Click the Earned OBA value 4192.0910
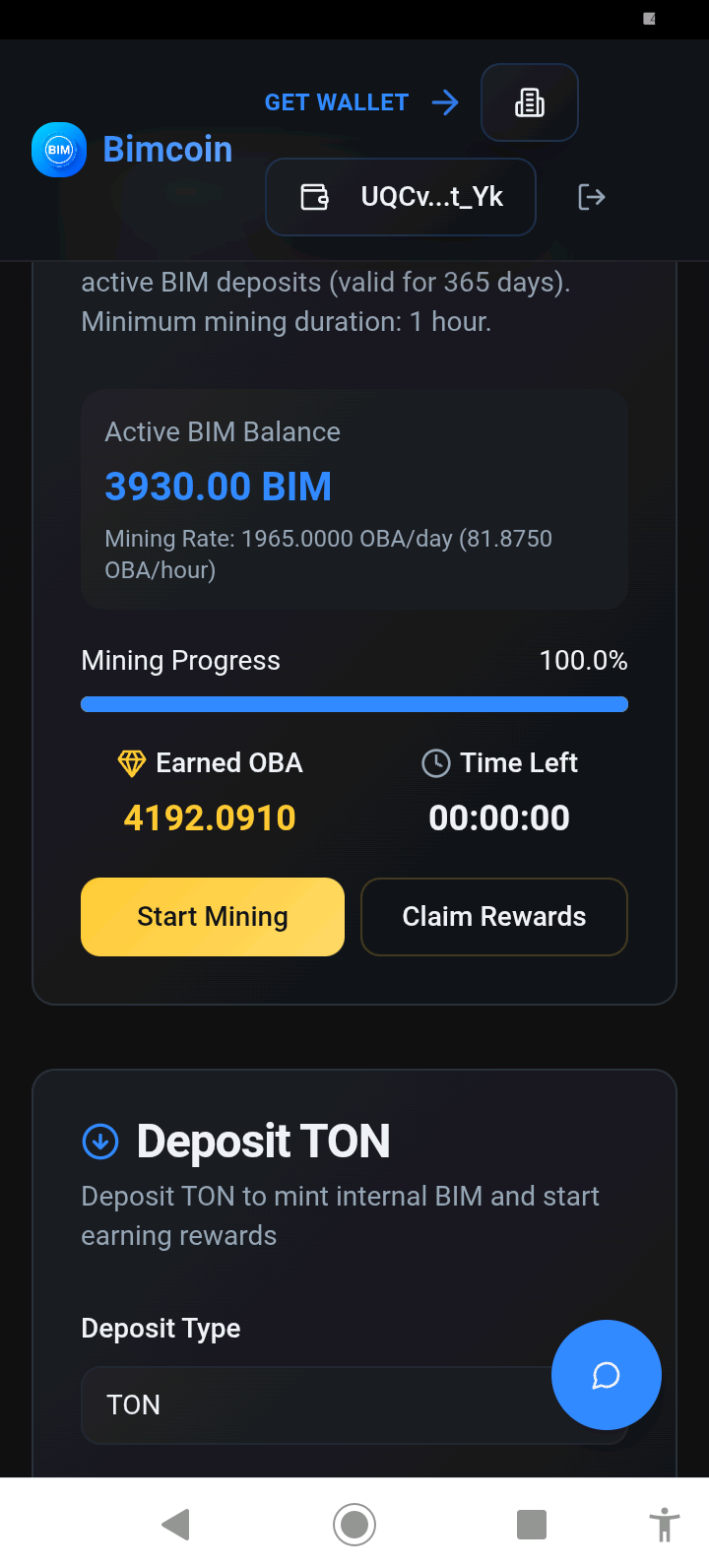709x1568 pixels. 210,817
